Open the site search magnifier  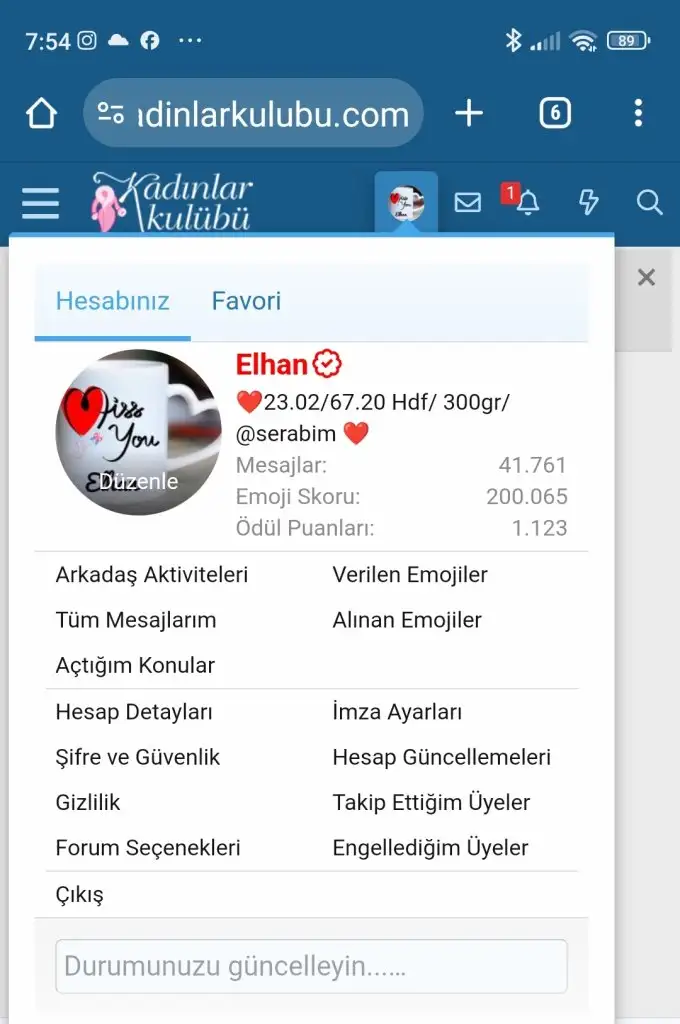click(649, 203)
